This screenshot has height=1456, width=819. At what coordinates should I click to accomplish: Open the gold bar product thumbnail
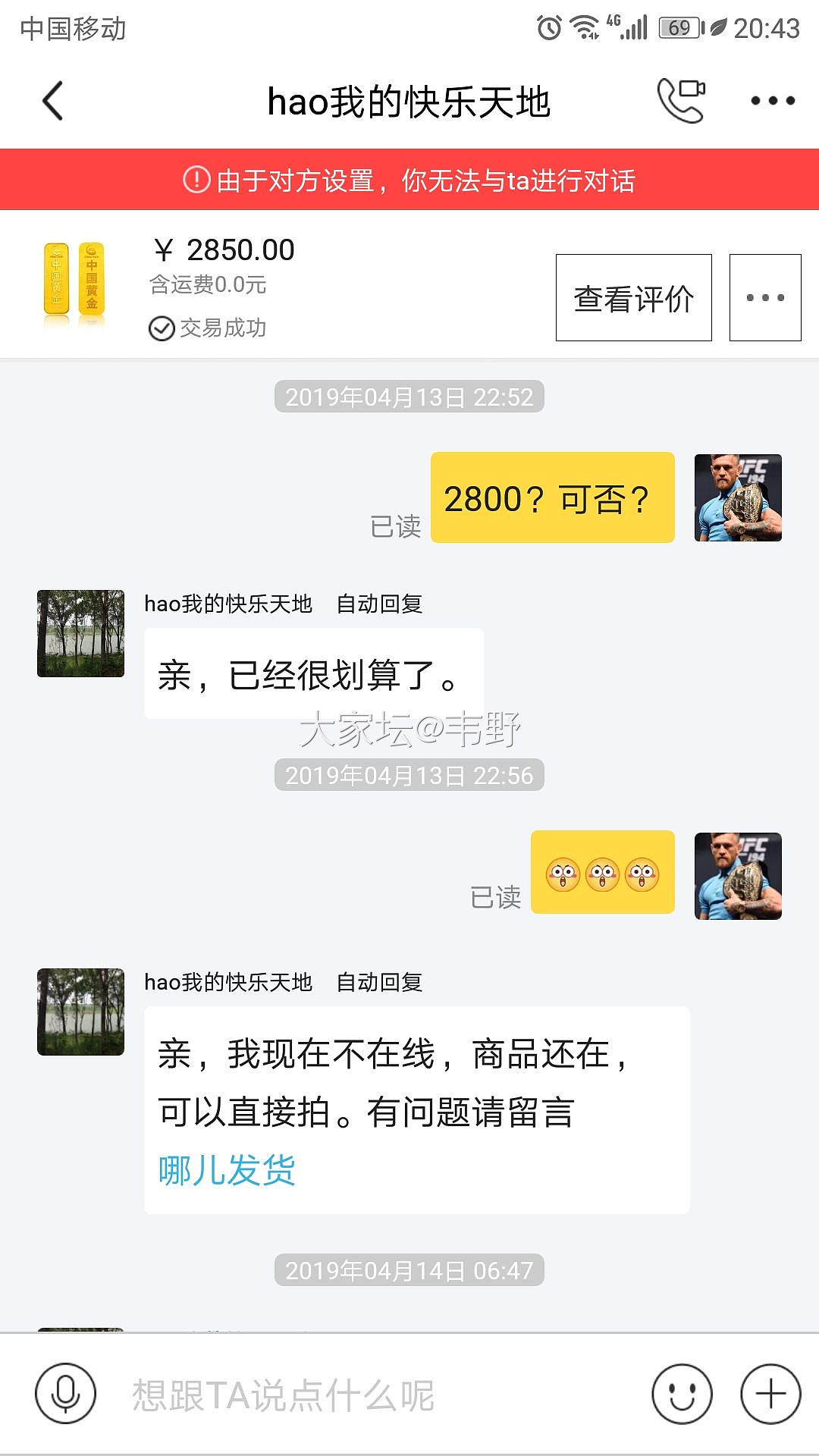click(x=74, y=279)
